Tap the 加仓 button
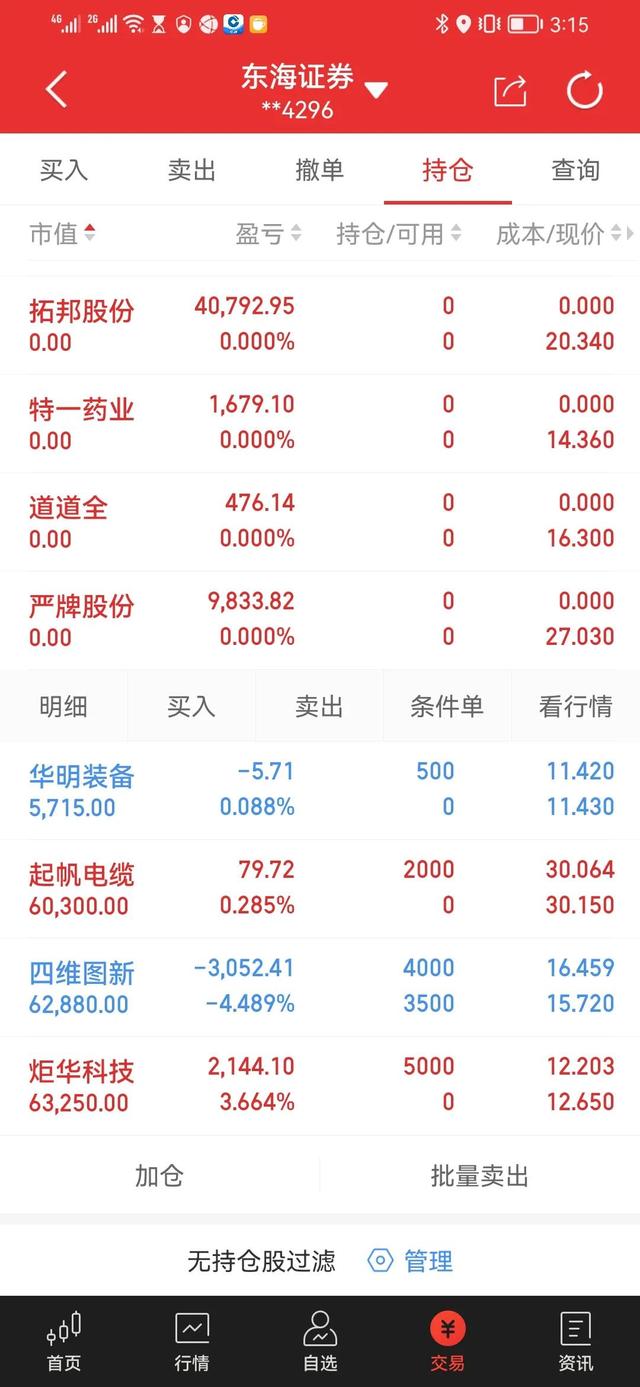The width and height of the screenshot is (640, 1387). coord(160,1176)
